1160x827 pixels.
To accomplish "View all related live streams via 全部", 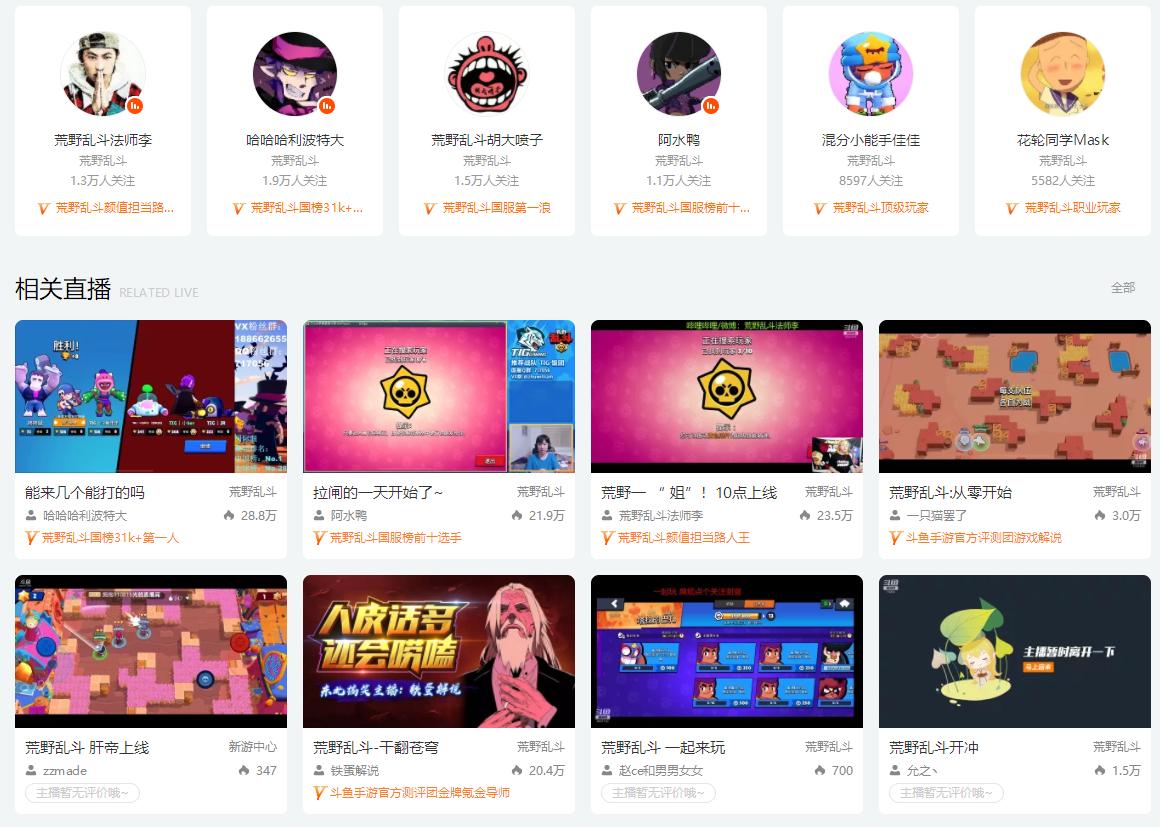I will (x=1123, y=288).
